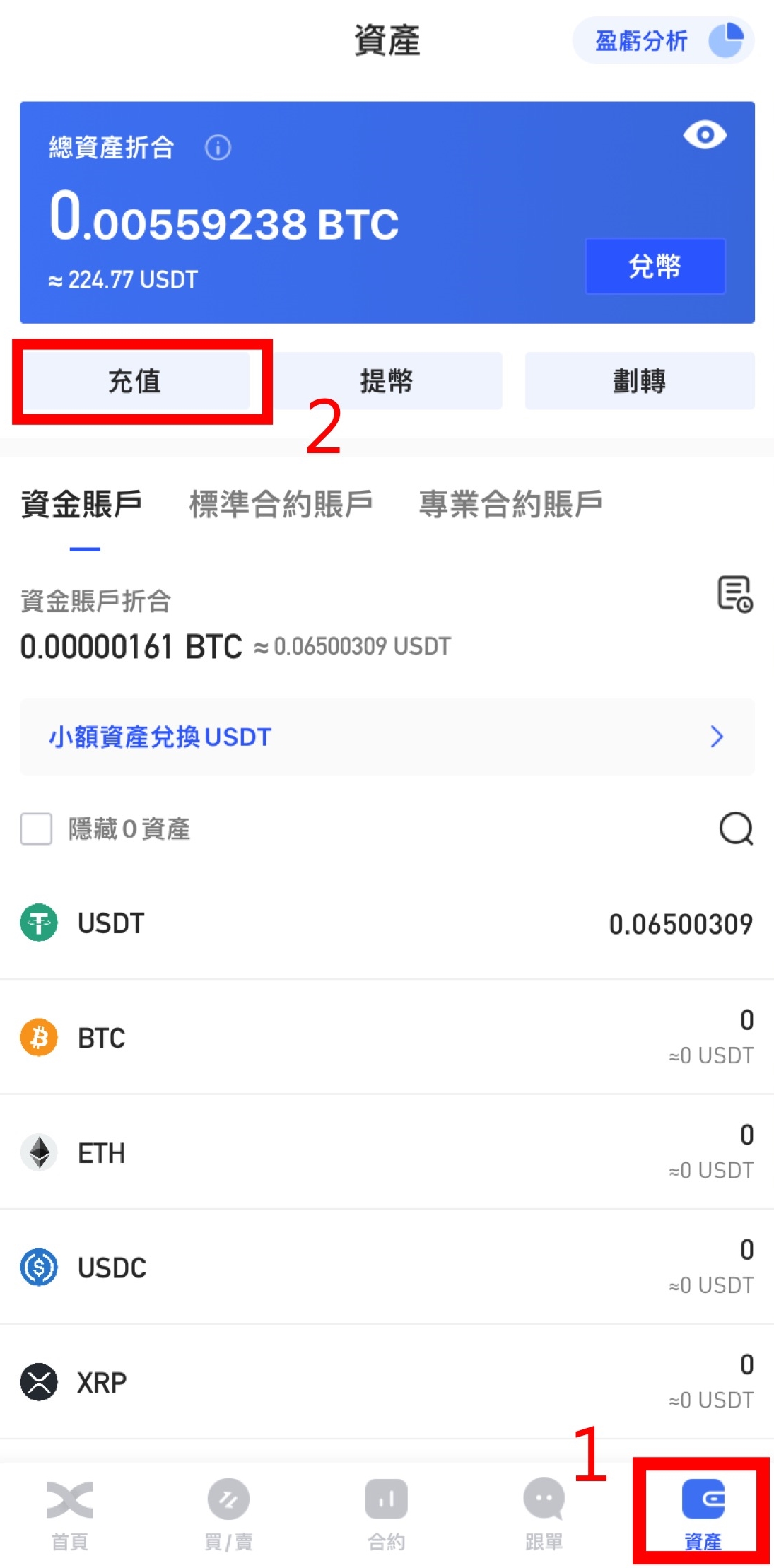Tap the 充值 deposit button
The height and width of the screenshot is (1568, 774).
point(135,381)
